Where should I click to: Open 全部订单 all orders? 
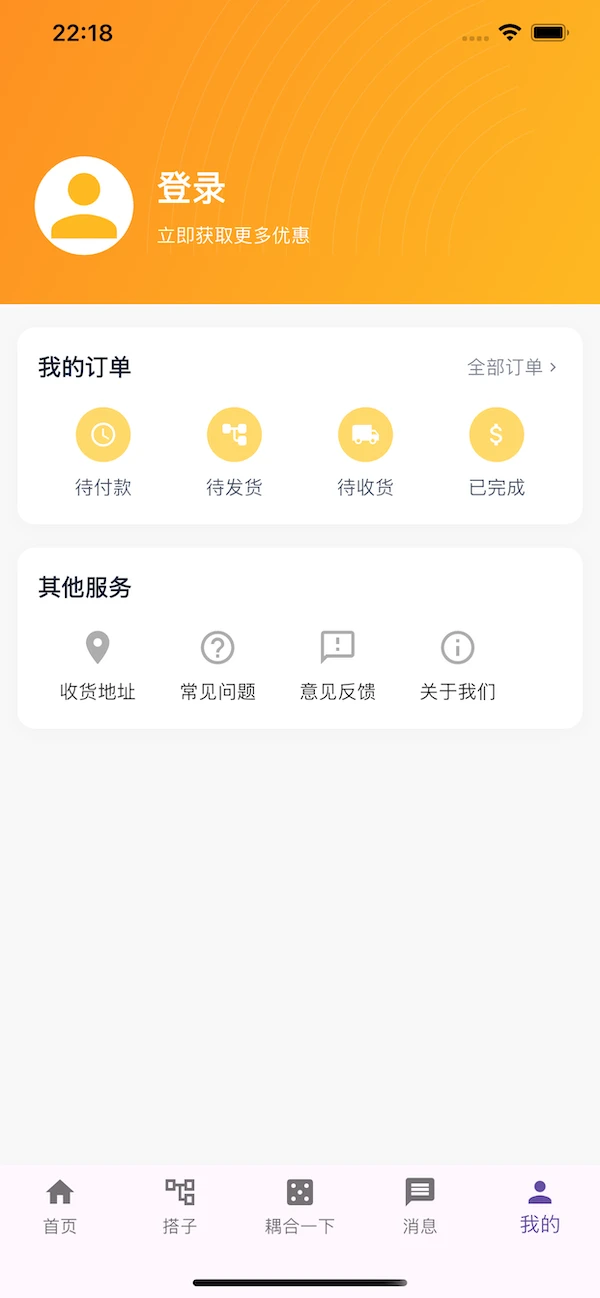coord(511,367)
